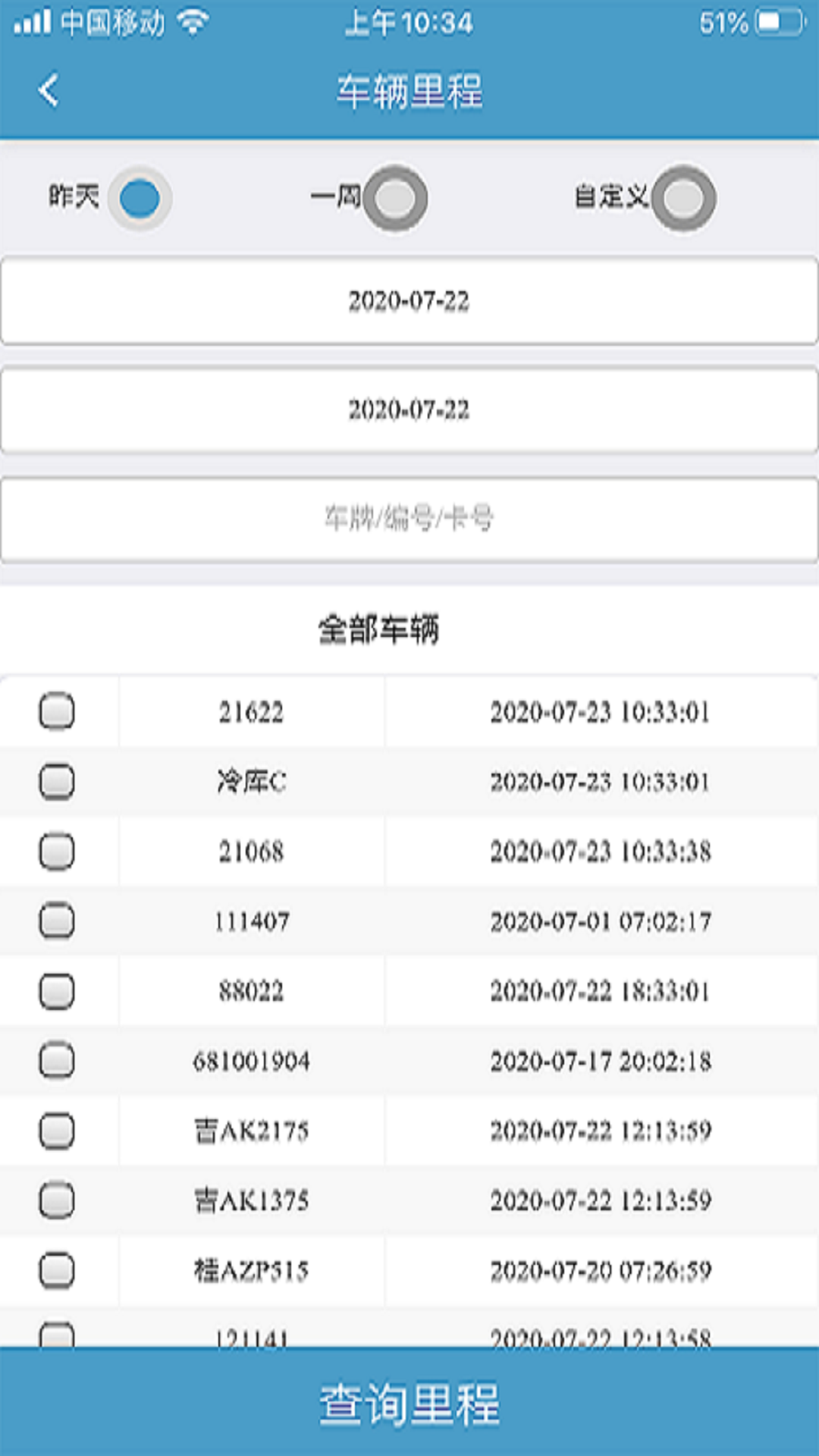Go back using the top-left arrow
The width and height of the screenshot is (819, 1456).
point(49,91)
